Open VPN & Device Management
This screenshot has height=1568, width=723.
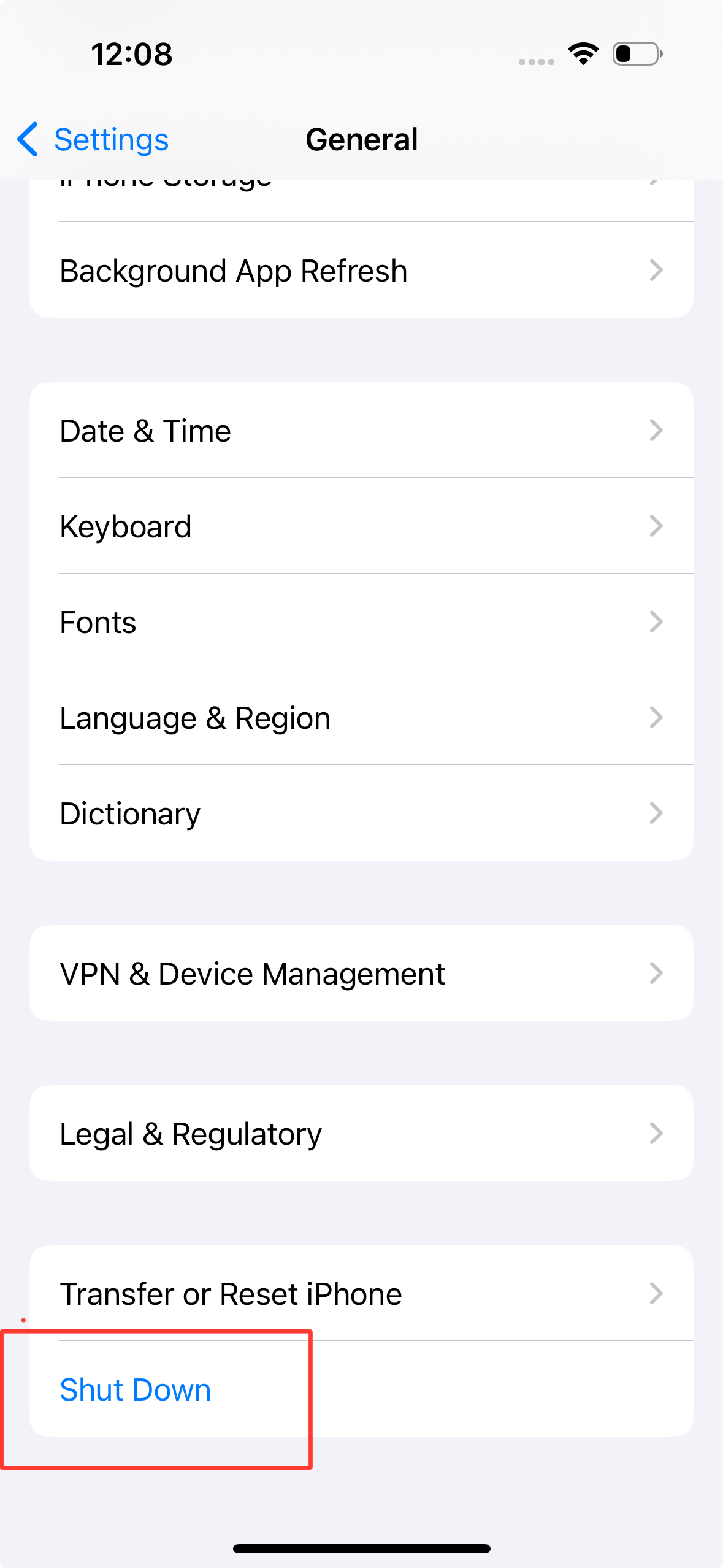click(361, 974)
